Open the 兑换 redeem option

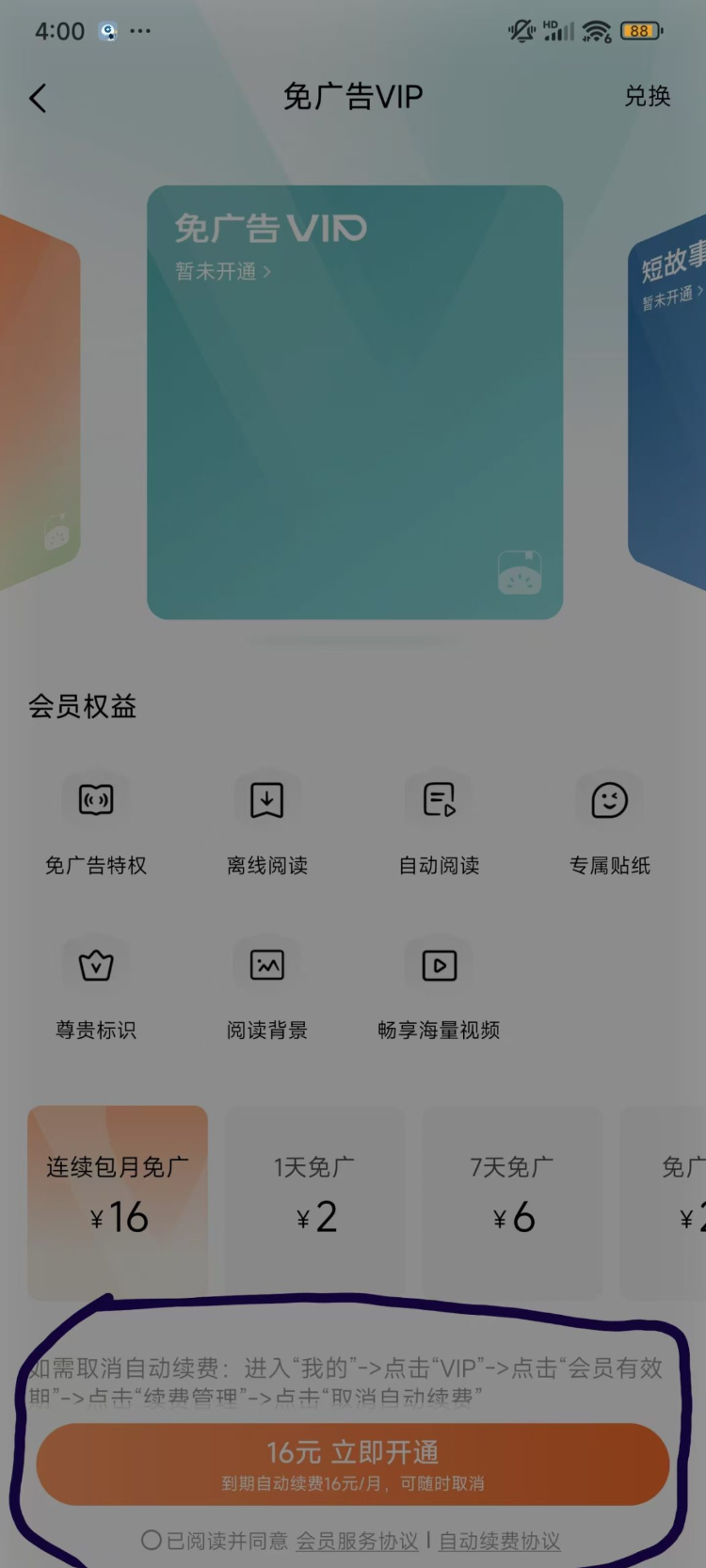(647, 96)
